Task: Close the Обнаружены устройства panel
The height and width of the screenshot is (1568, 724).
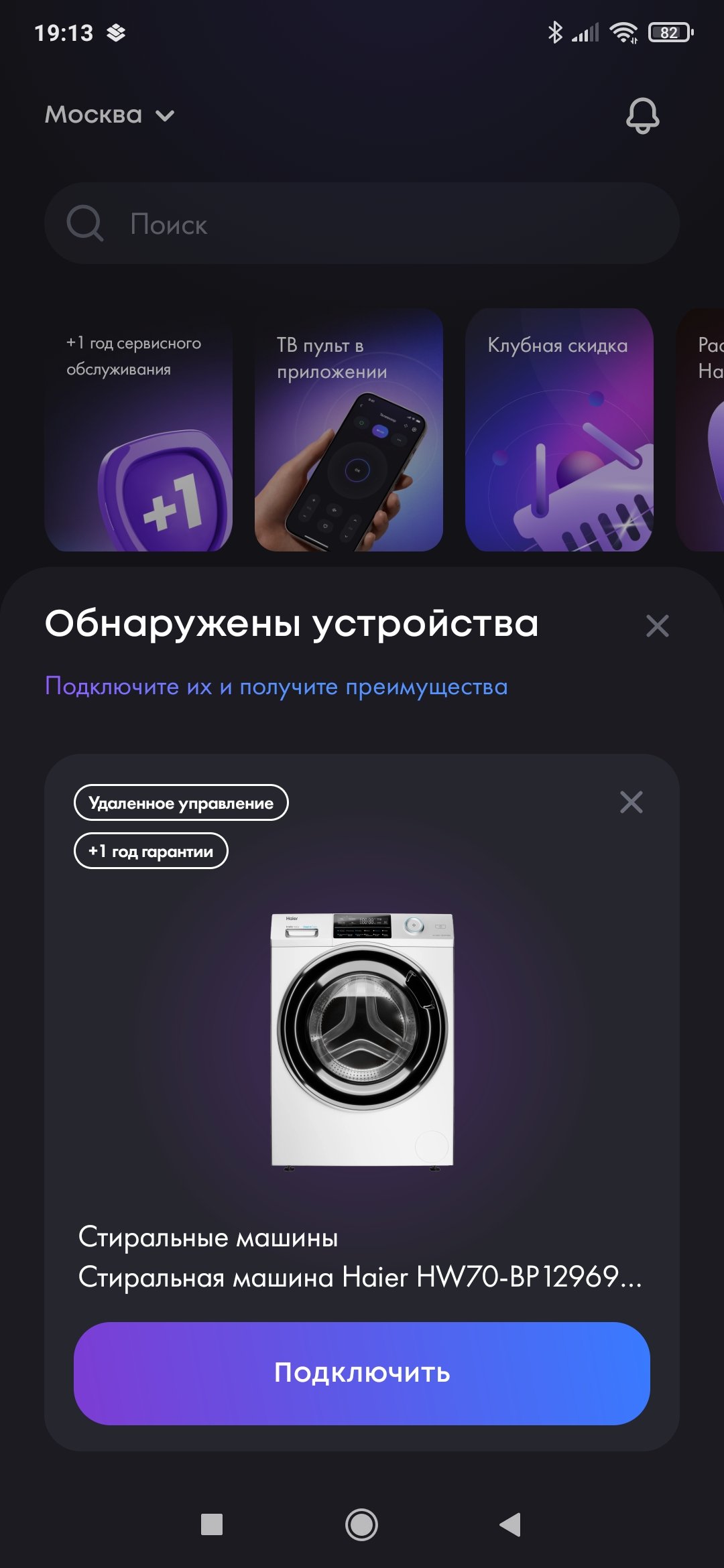Action: click(657, 626)
